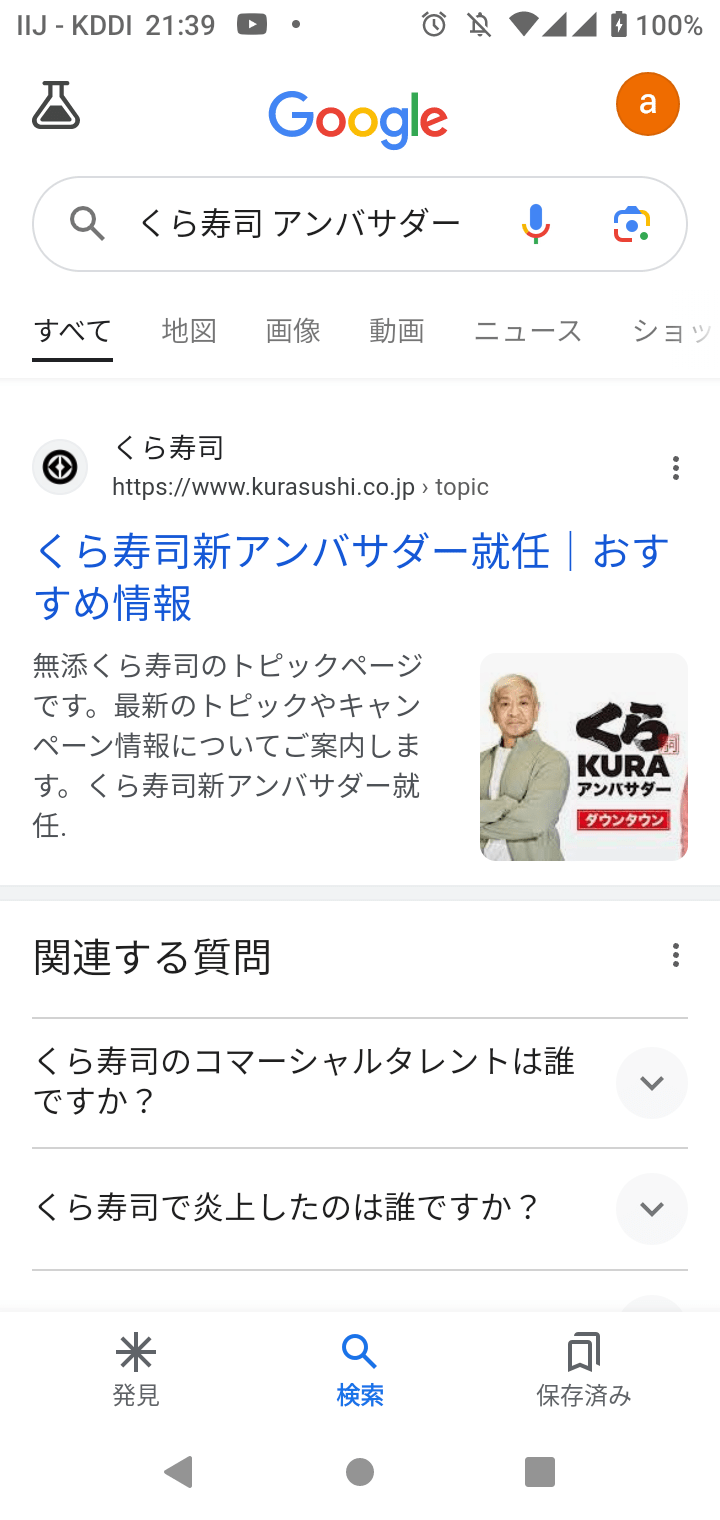The width and height of the screenshot is (720, 1520).
Task: Tap the search field with くら寿司 アンバサダー
Action: (x=300, y=224)
